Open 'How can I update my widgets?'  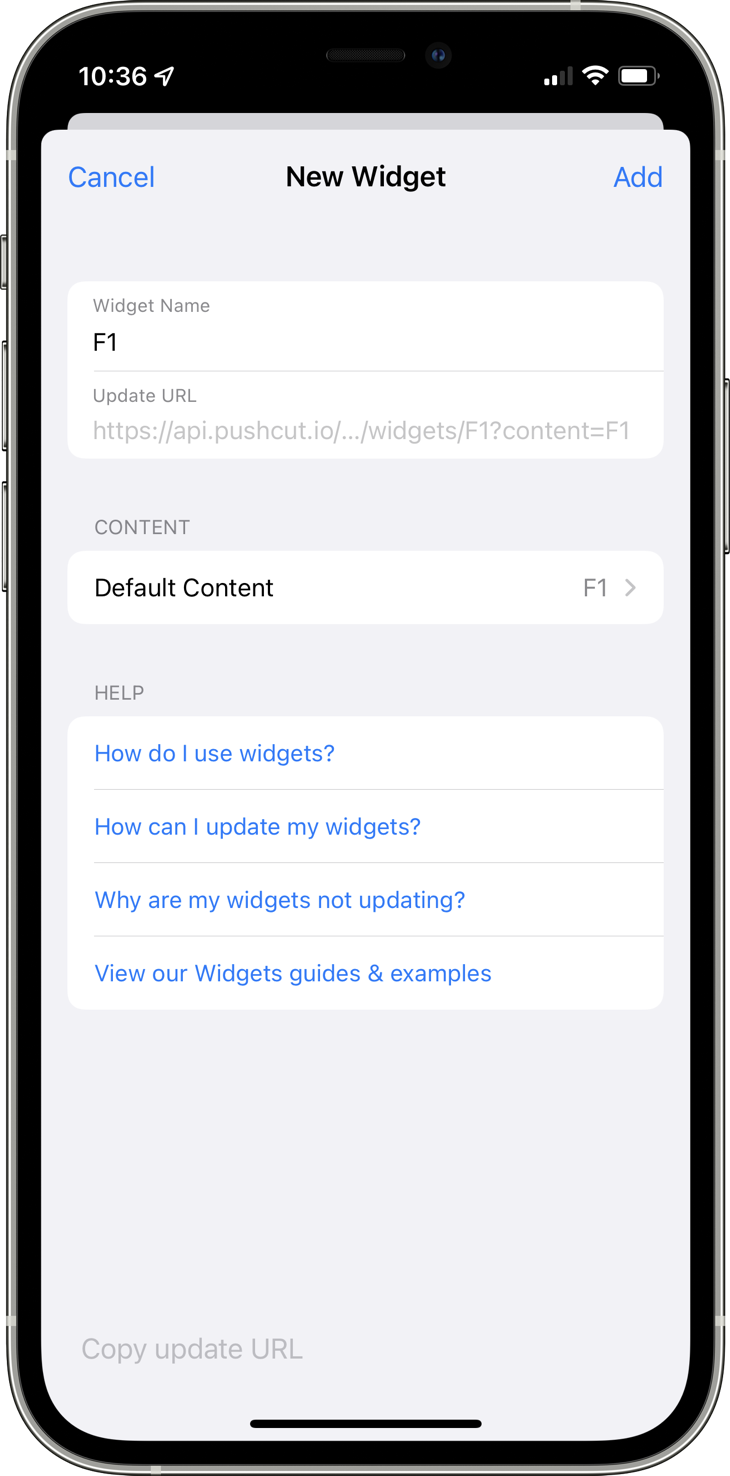point(257,827)
